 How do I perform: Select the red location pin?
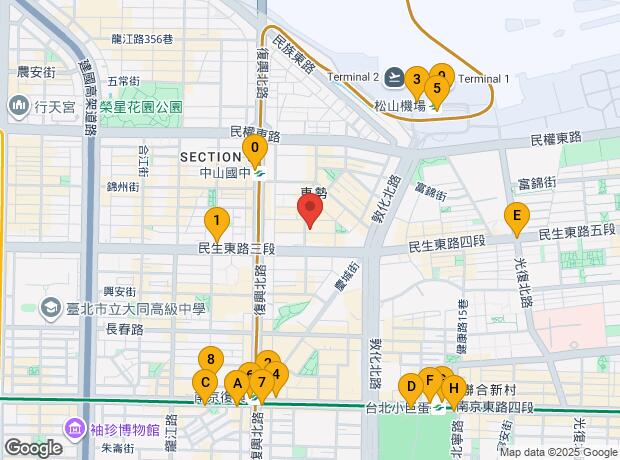[310, 211]
